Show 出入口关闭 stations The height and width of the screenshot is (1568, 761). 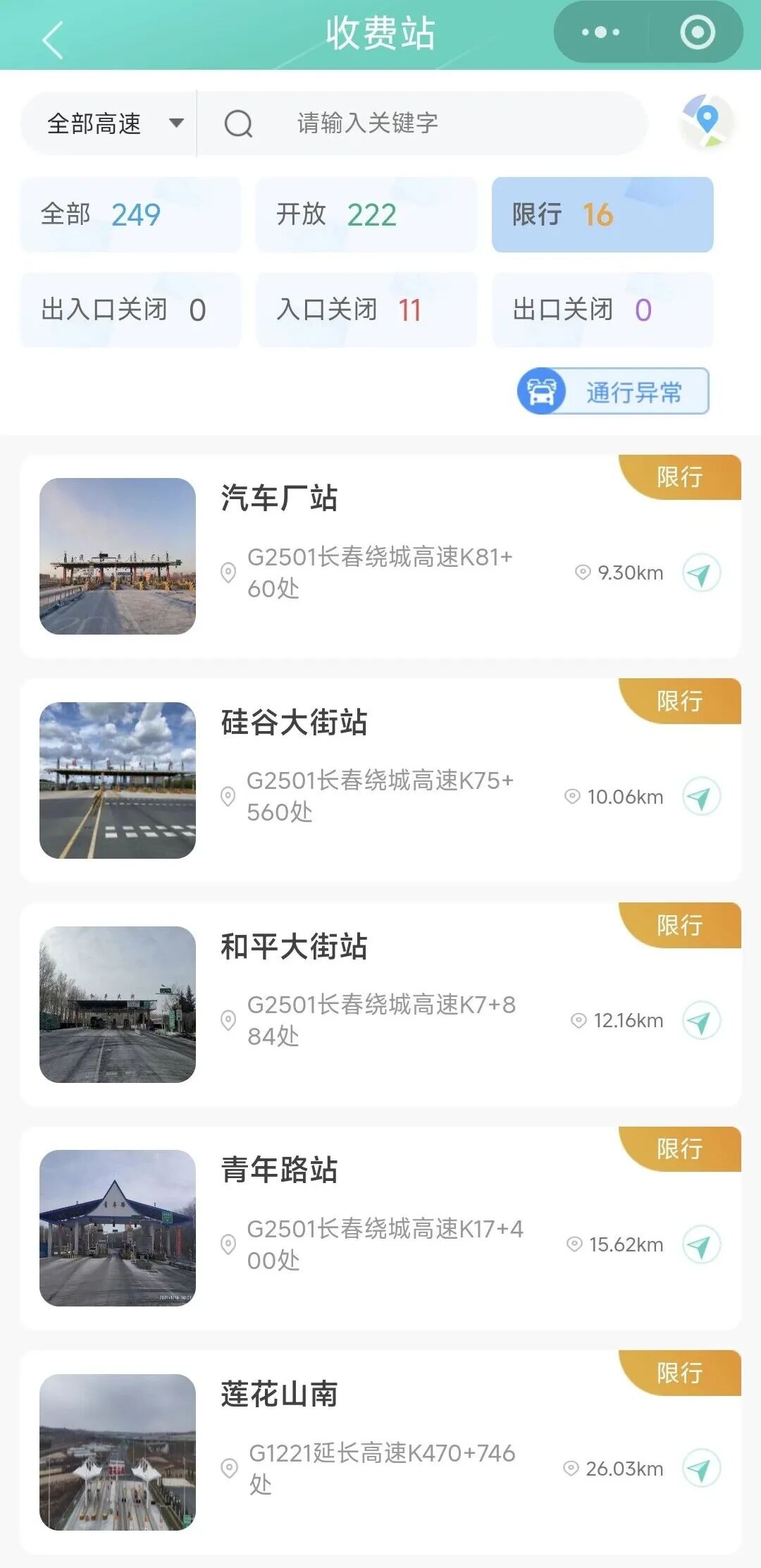[x=130, y=310]
